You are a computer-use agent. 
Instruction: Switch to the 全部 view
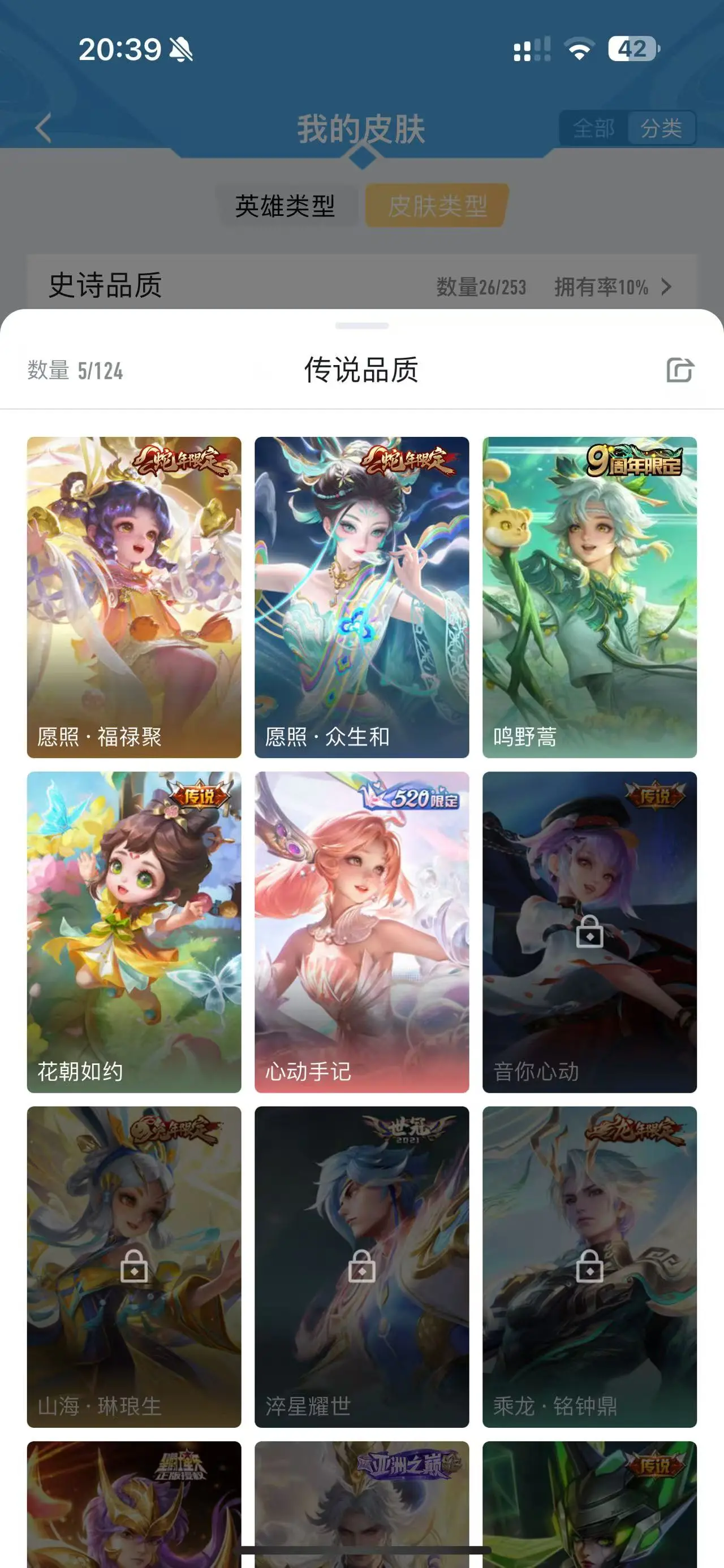(x=594, y=128)
